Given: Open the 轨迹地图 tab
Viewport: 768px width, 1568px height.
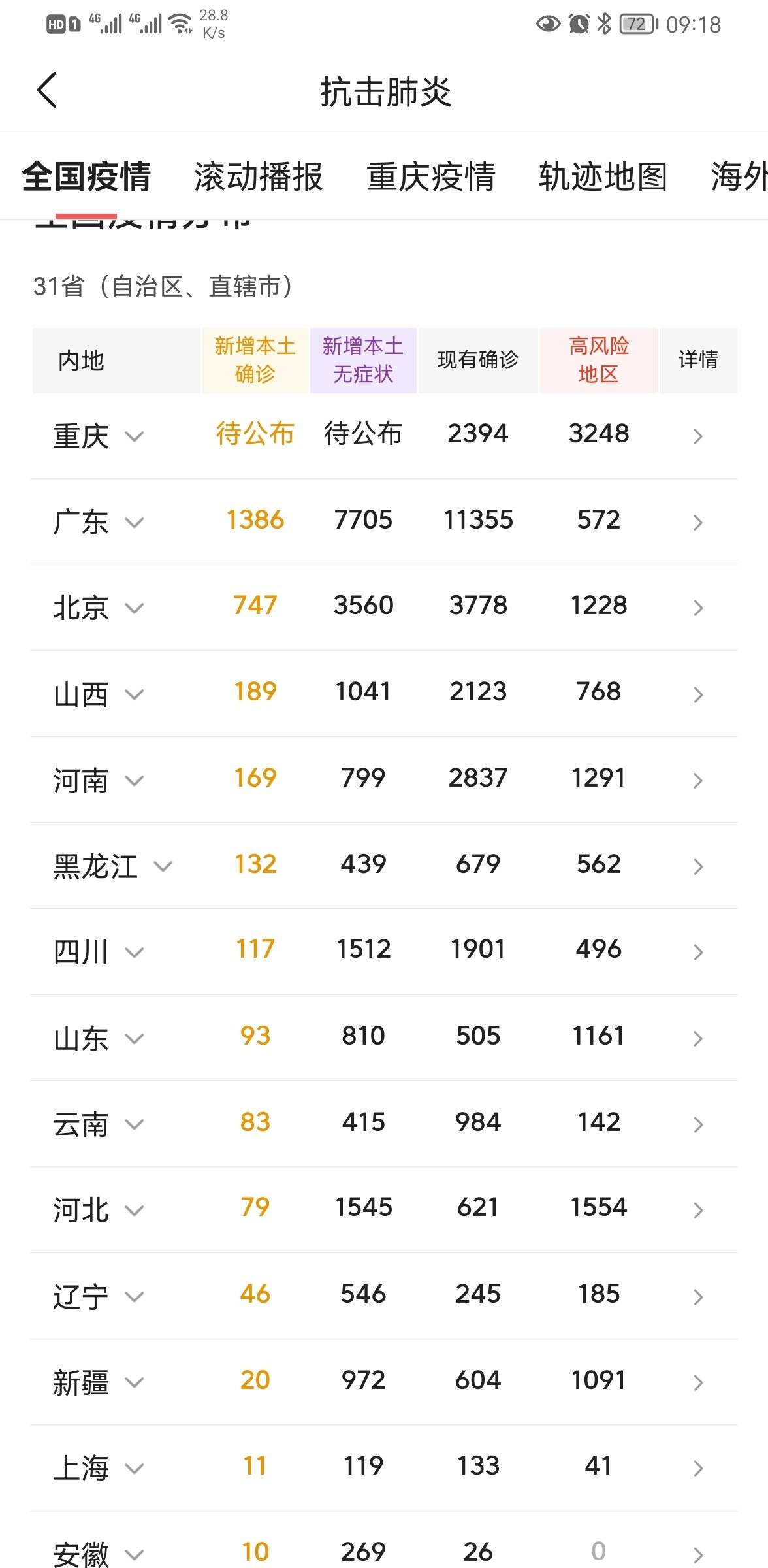Looking at the screenshot, I should click(603, 177).
